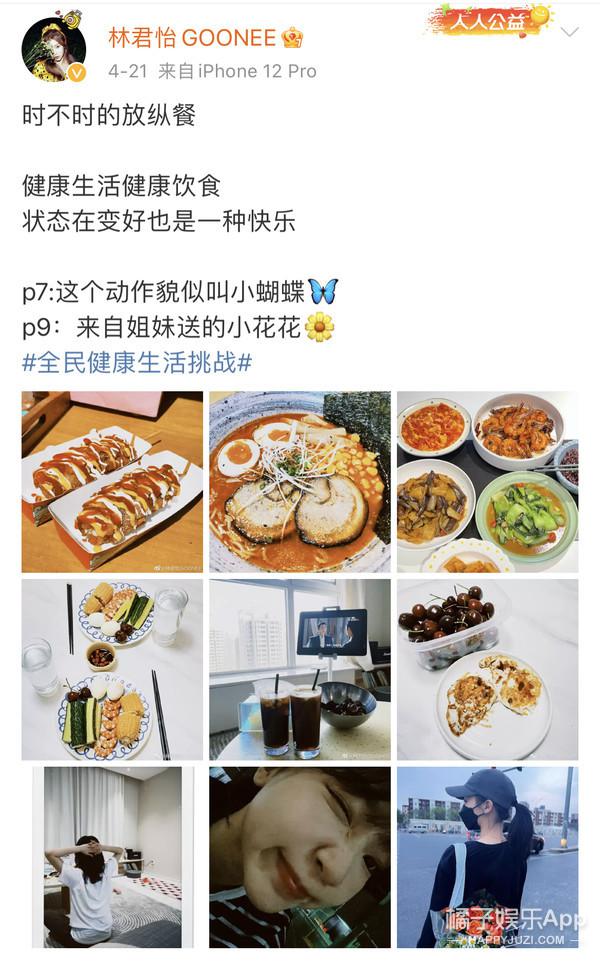View the butterfly stretch pose photo
600x961 pixels.
(112, 857)
